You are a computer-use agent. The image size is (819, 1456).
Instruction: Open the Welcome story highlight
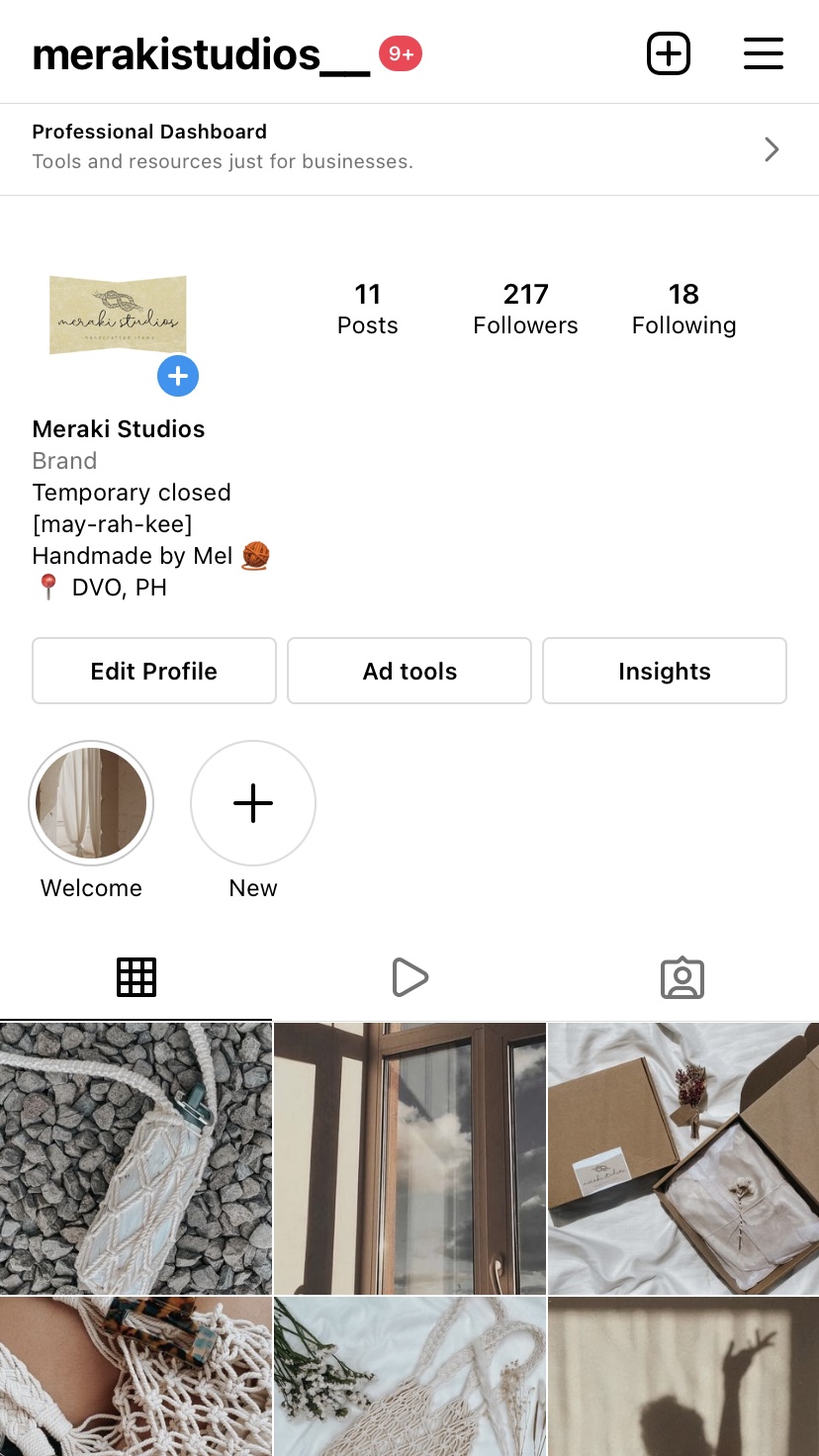(91, 802)
